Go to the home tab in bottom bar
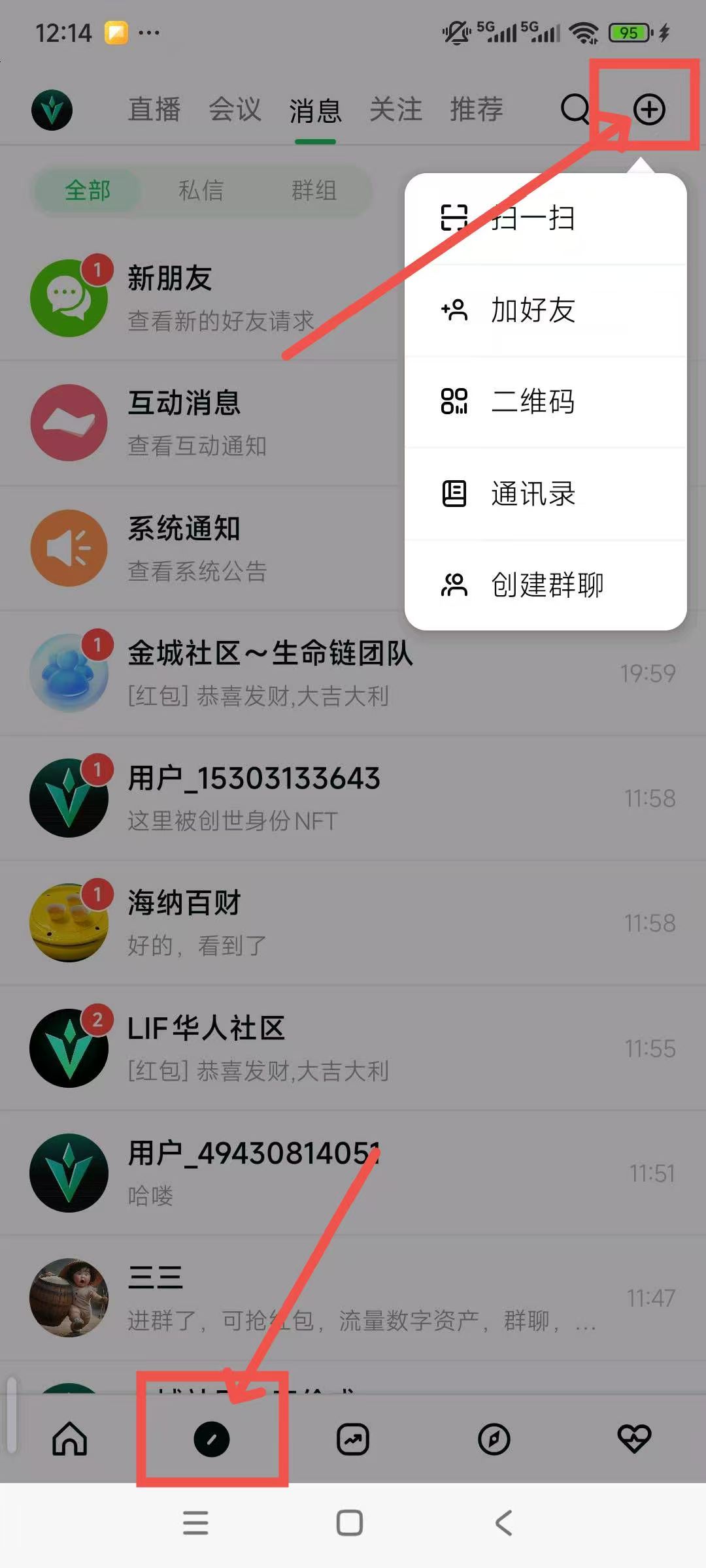 click(70, 1439)
